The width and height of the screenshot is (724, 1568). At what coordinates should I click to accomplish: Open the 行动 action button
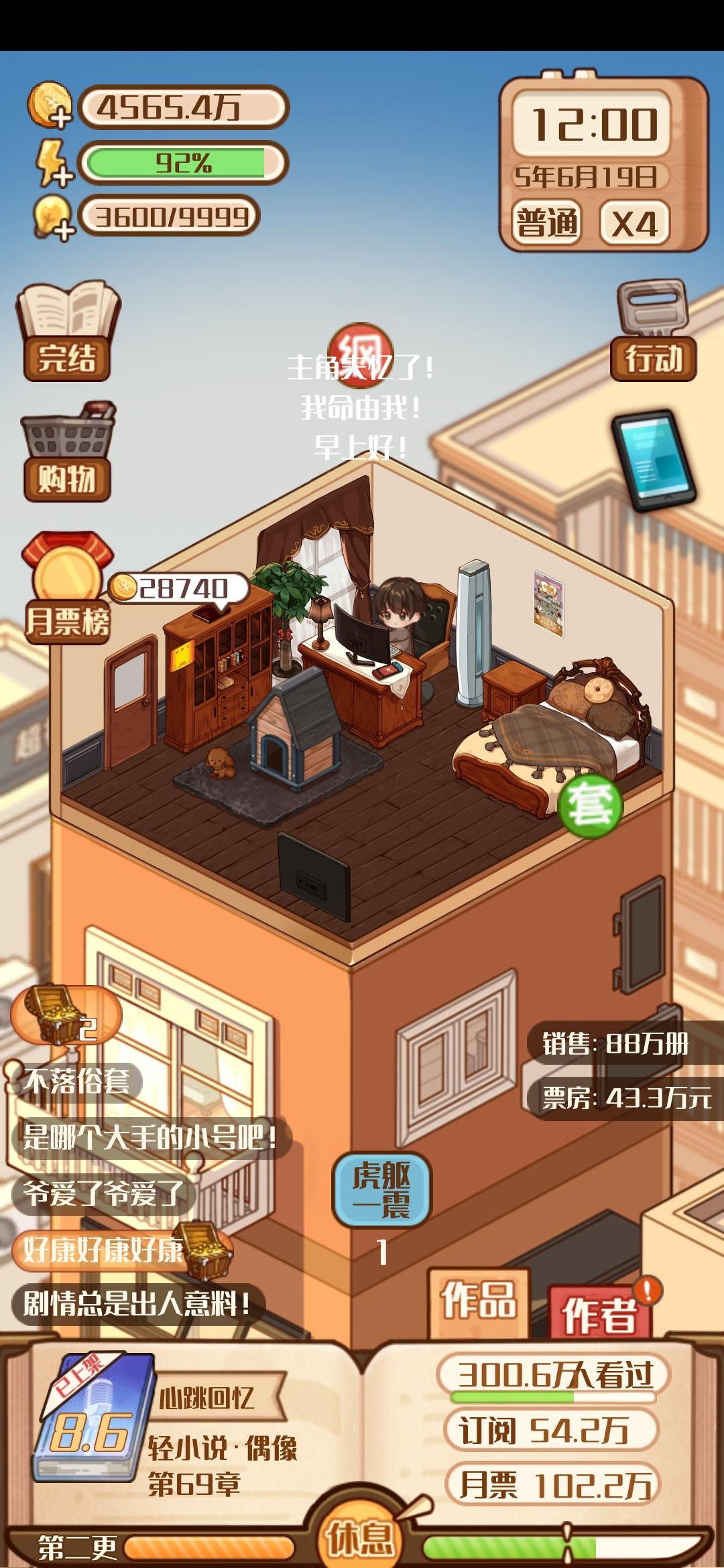(x=653, y=331)
